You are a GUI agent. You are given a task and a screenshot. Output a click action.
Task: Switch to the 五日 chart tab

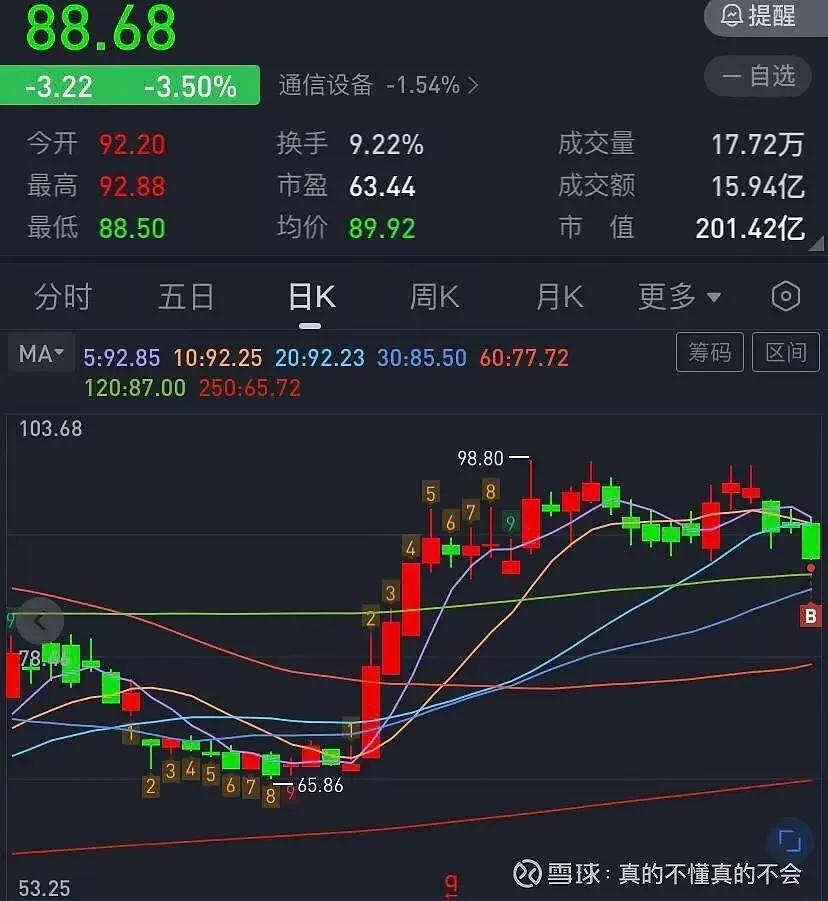[186, 297]
